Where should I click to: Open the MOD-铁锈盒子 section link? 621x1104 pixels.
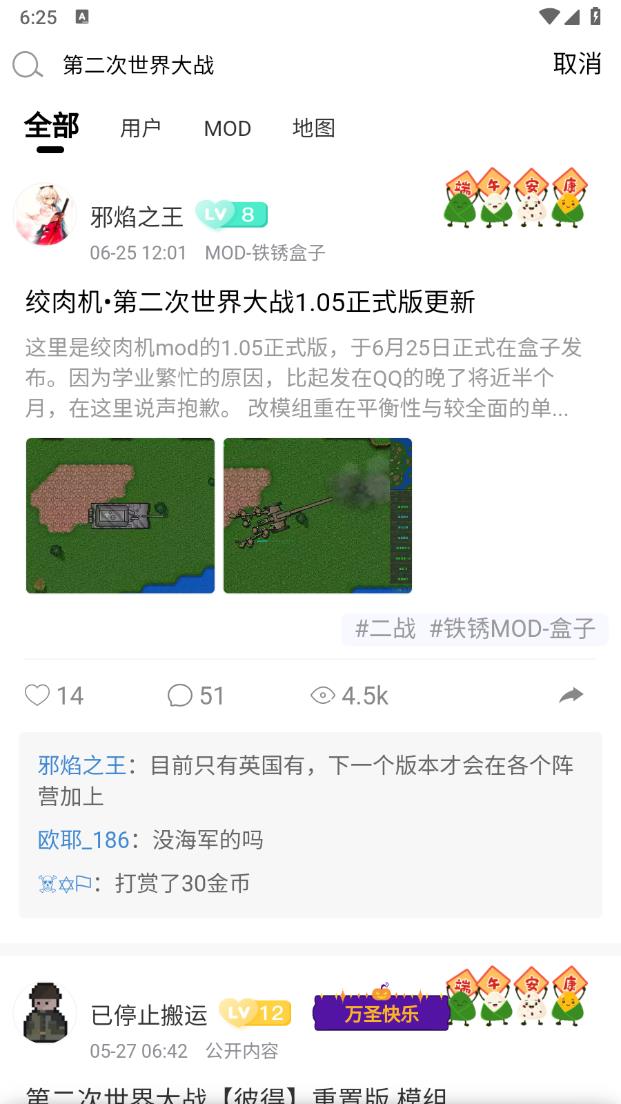265,253
